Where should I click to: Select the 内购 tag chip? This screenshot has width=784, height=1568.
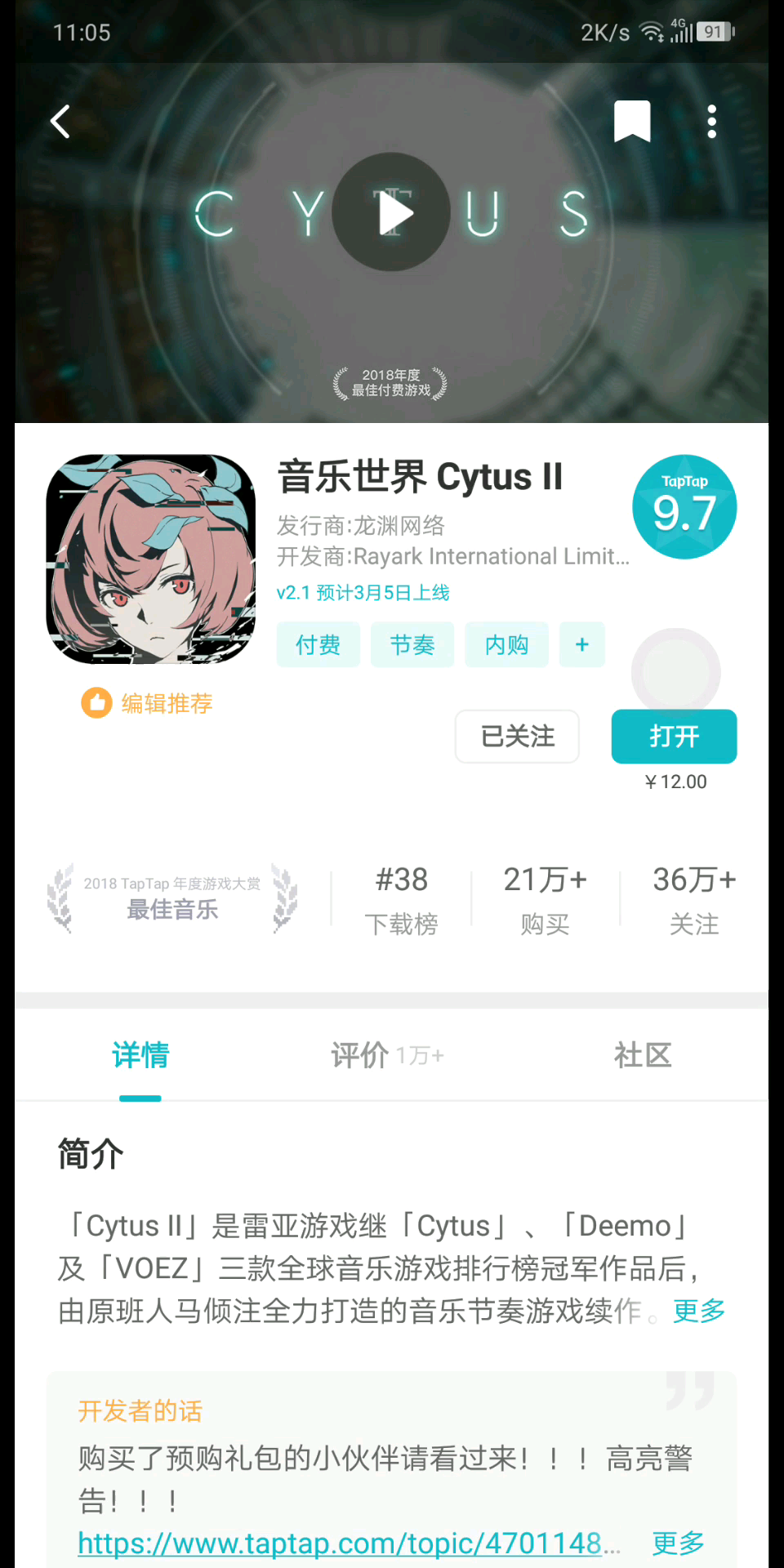[x=506, y=645]
